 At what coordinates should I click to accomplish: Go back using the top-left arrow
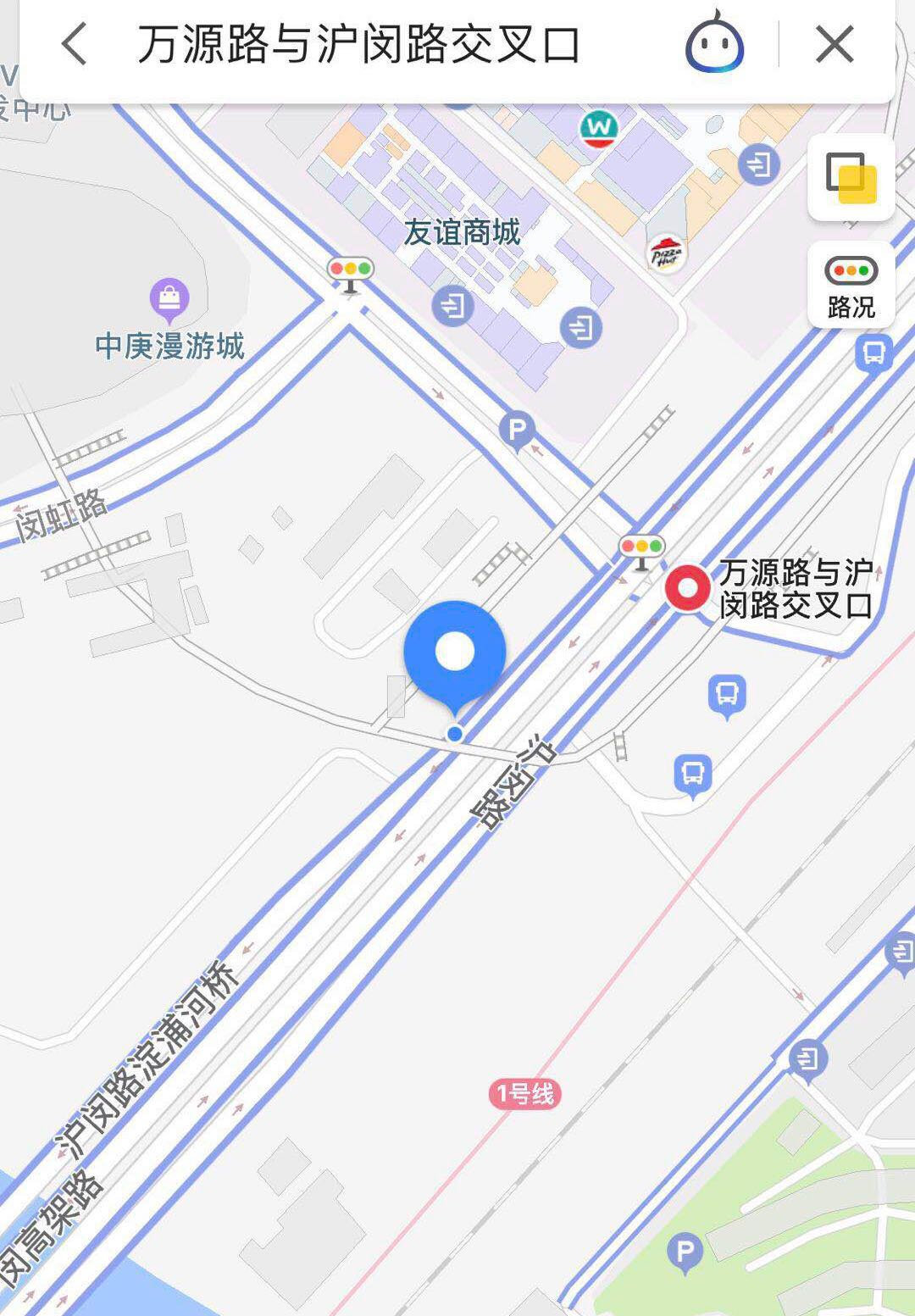click(75, 44)
